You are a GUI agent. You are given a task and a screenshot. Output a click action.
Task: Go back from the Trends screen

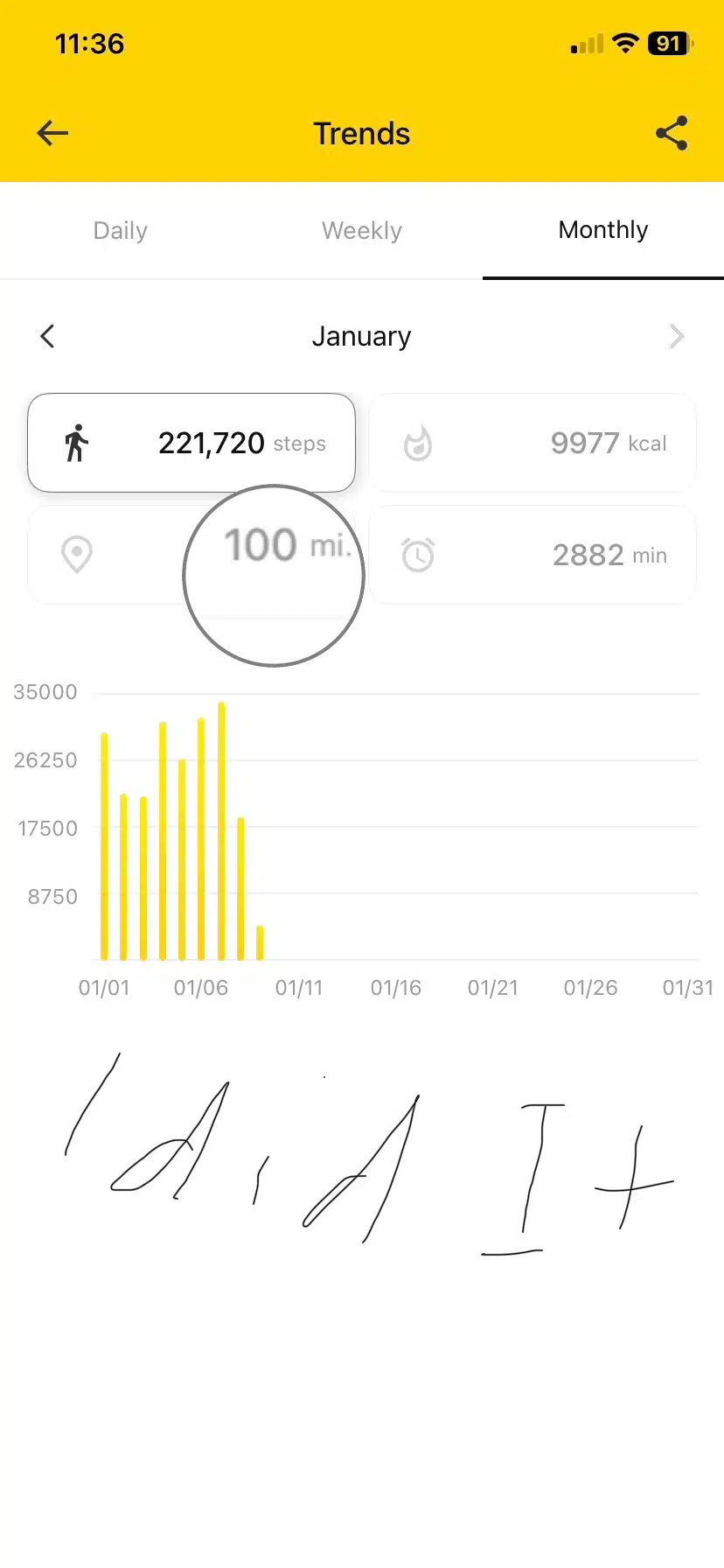click(52, 133)
